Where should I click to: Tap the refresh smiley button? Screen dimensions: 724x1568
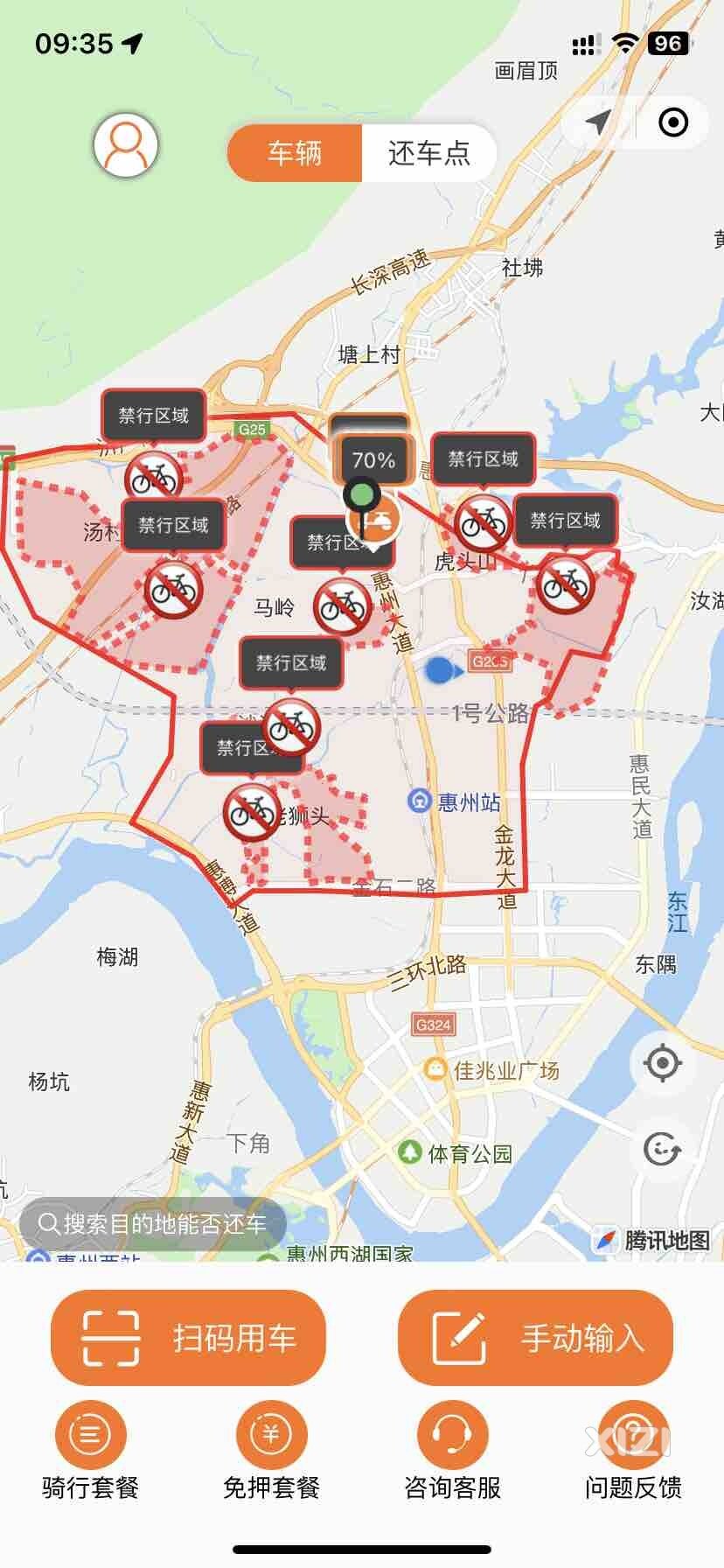click(662, 1148)
